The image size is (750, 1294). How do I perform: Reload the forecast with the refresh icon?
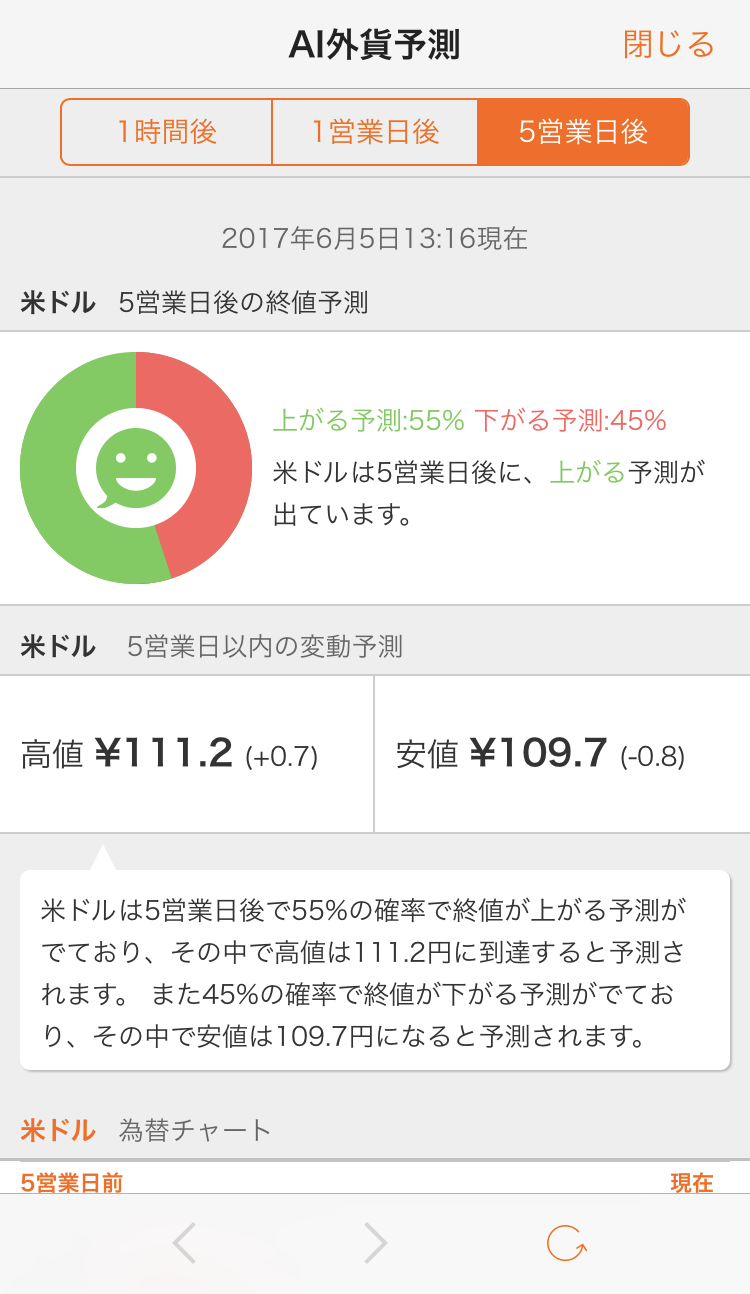[566, 1243]
